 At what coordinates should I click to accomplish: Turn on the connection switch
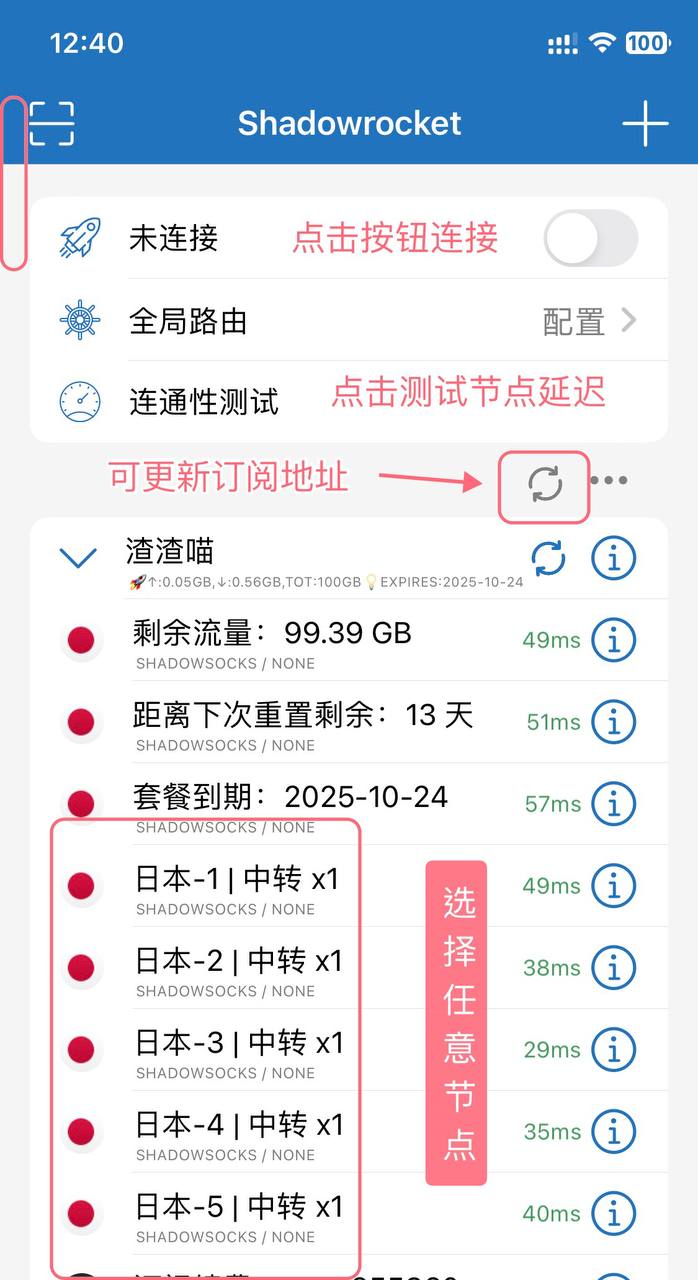click(x=590, y=238)
